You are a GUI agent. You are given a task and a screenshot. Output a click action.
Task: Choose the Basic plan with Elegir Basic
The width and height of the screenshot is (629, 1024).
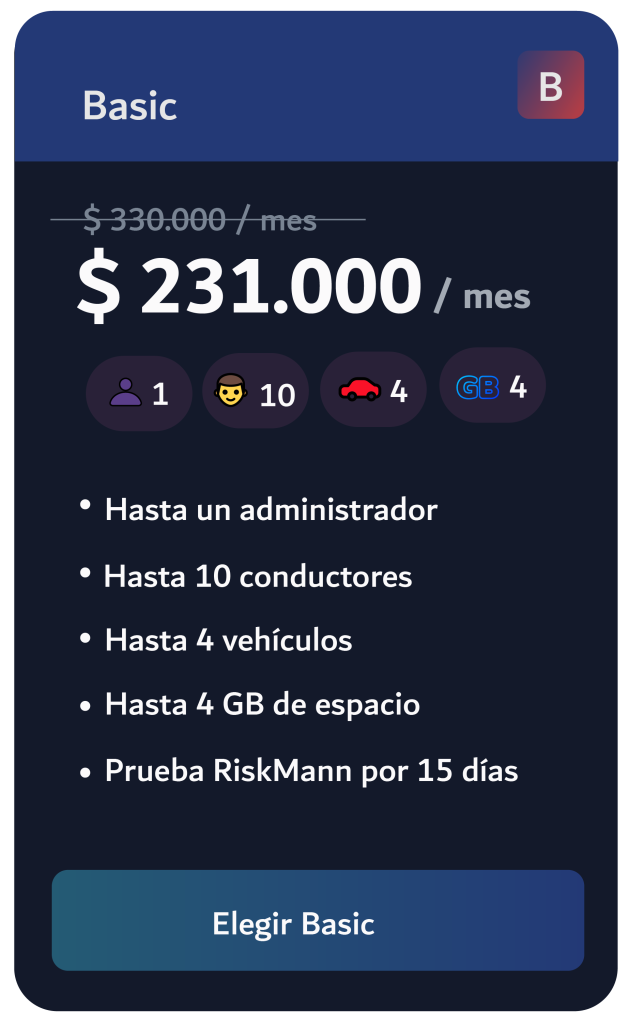pyautogui.click(x=317, y=921)
